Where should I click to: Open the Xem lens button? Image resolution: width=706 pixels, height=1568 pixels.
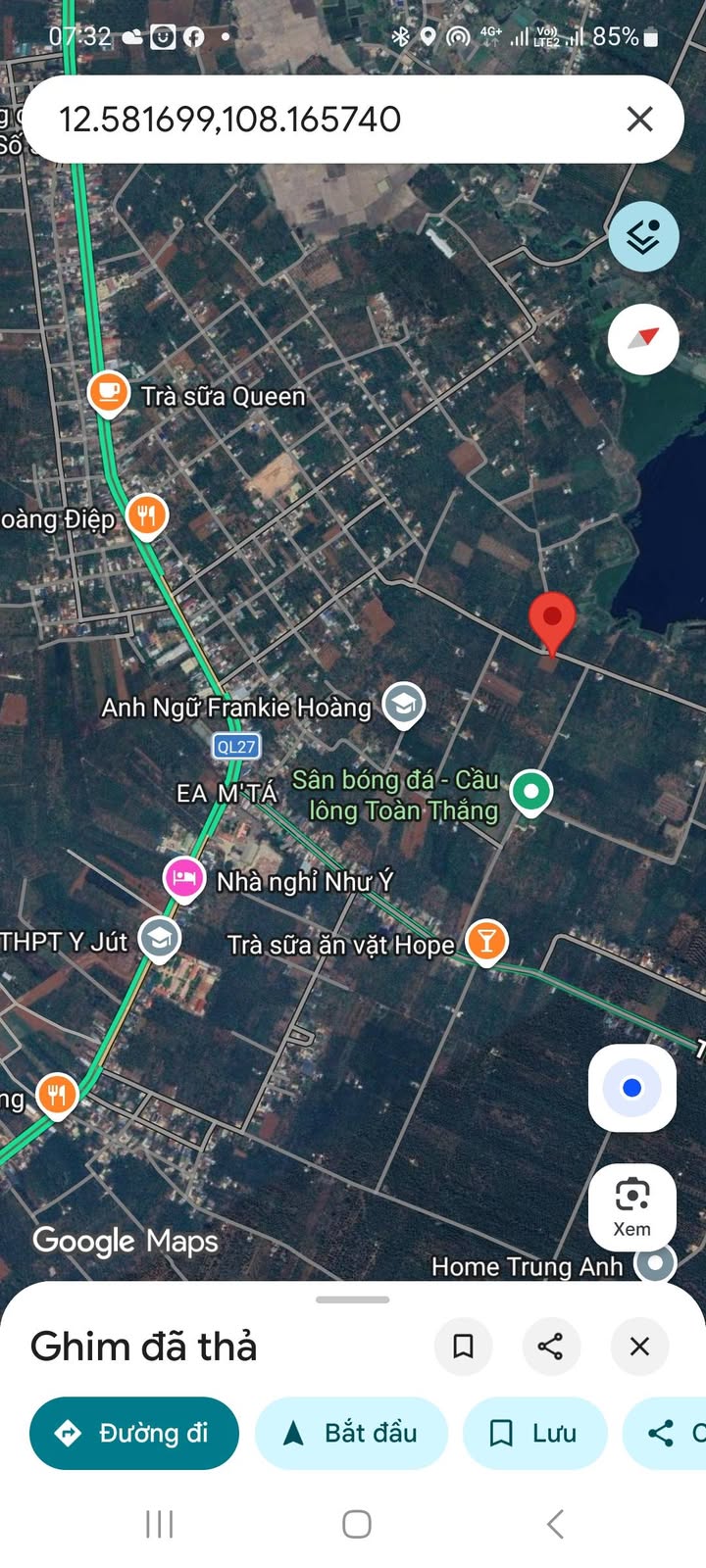632,1207
